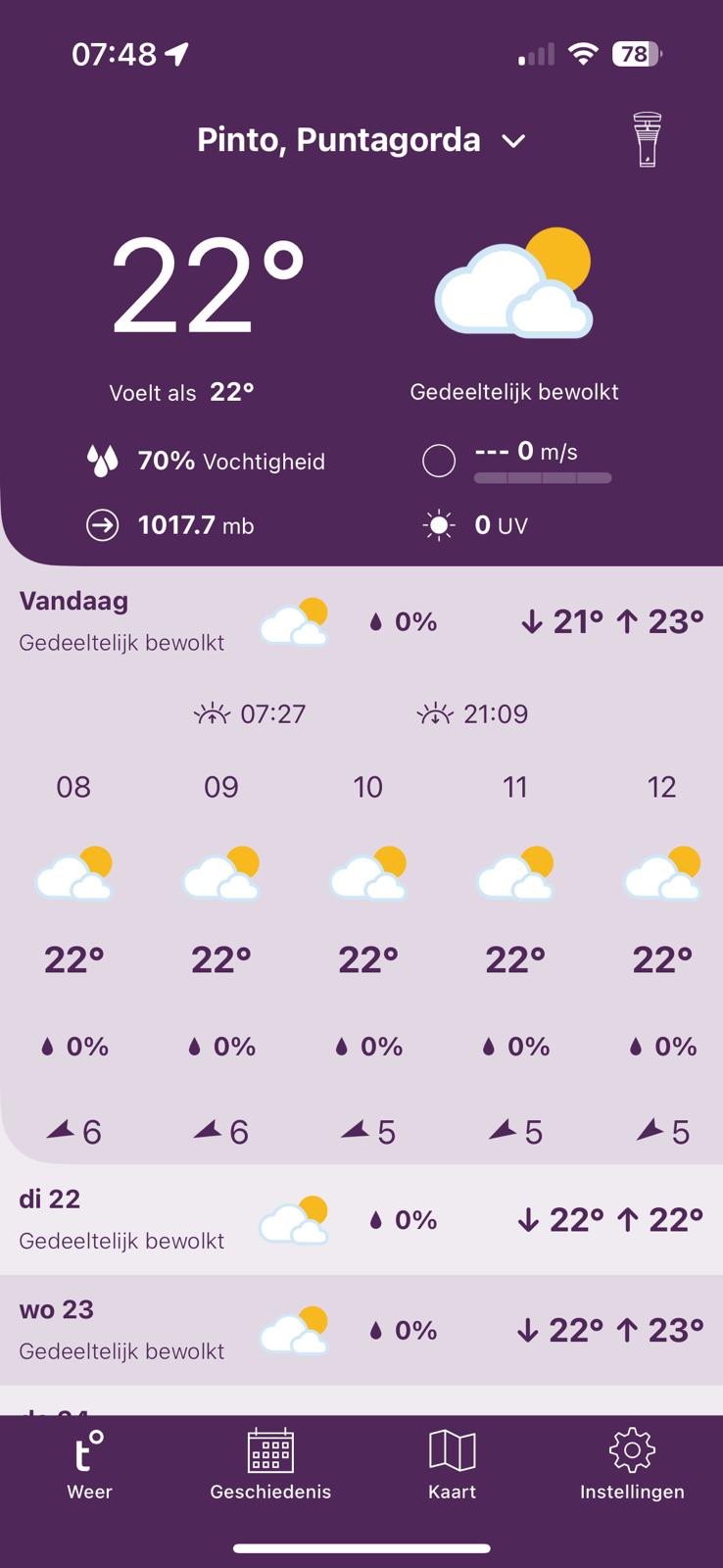This screenshot has height=1568, width=723.
Task: Expand the wo 23 forecast row
Action: coord(361,1330)
